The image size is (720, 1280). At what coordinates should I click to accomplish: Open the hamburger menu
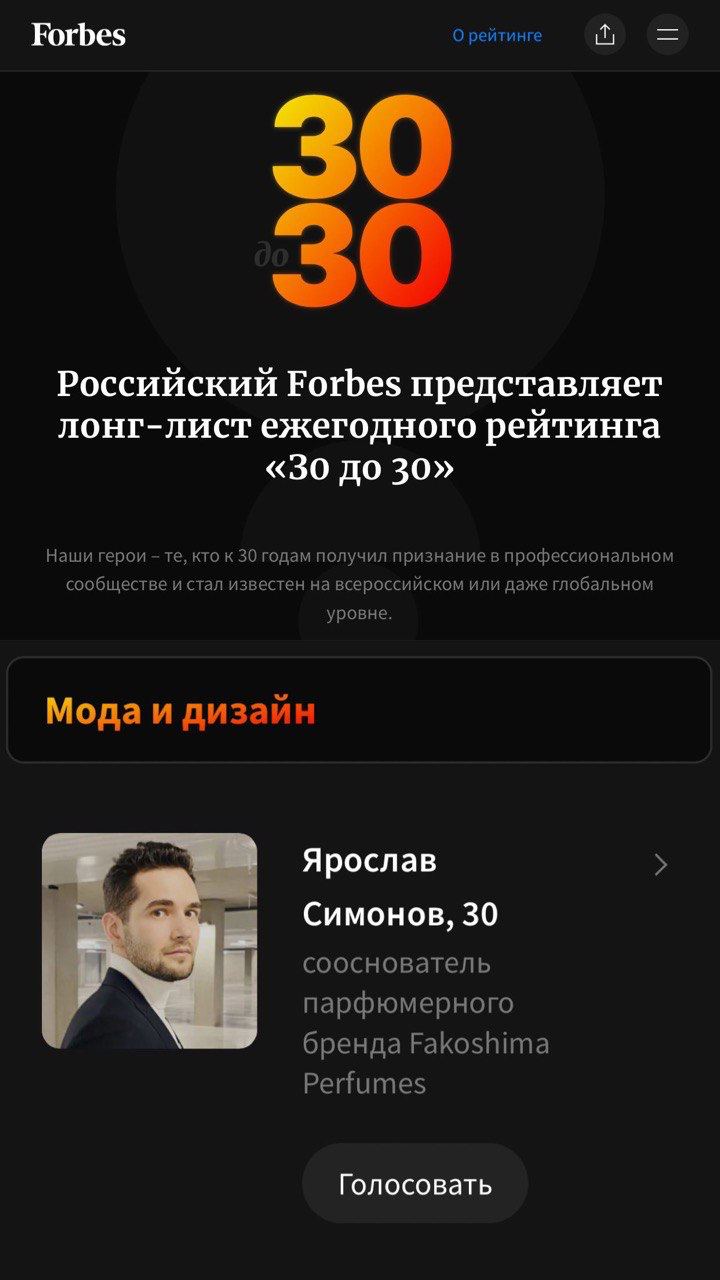[x=667, y=35]
